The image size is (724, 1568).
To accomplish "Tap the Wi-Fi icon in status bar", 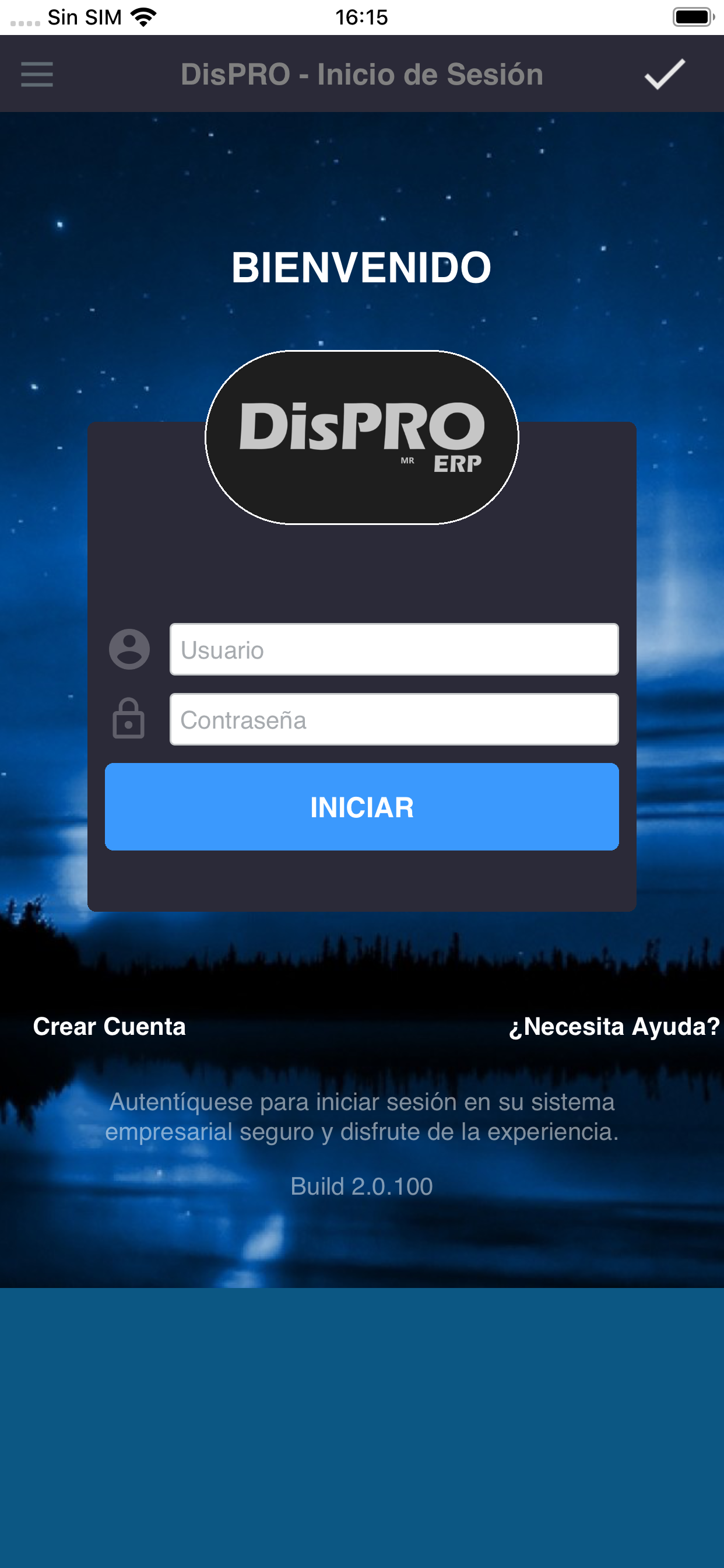I will pyautogui.click(x=145, y=16).
